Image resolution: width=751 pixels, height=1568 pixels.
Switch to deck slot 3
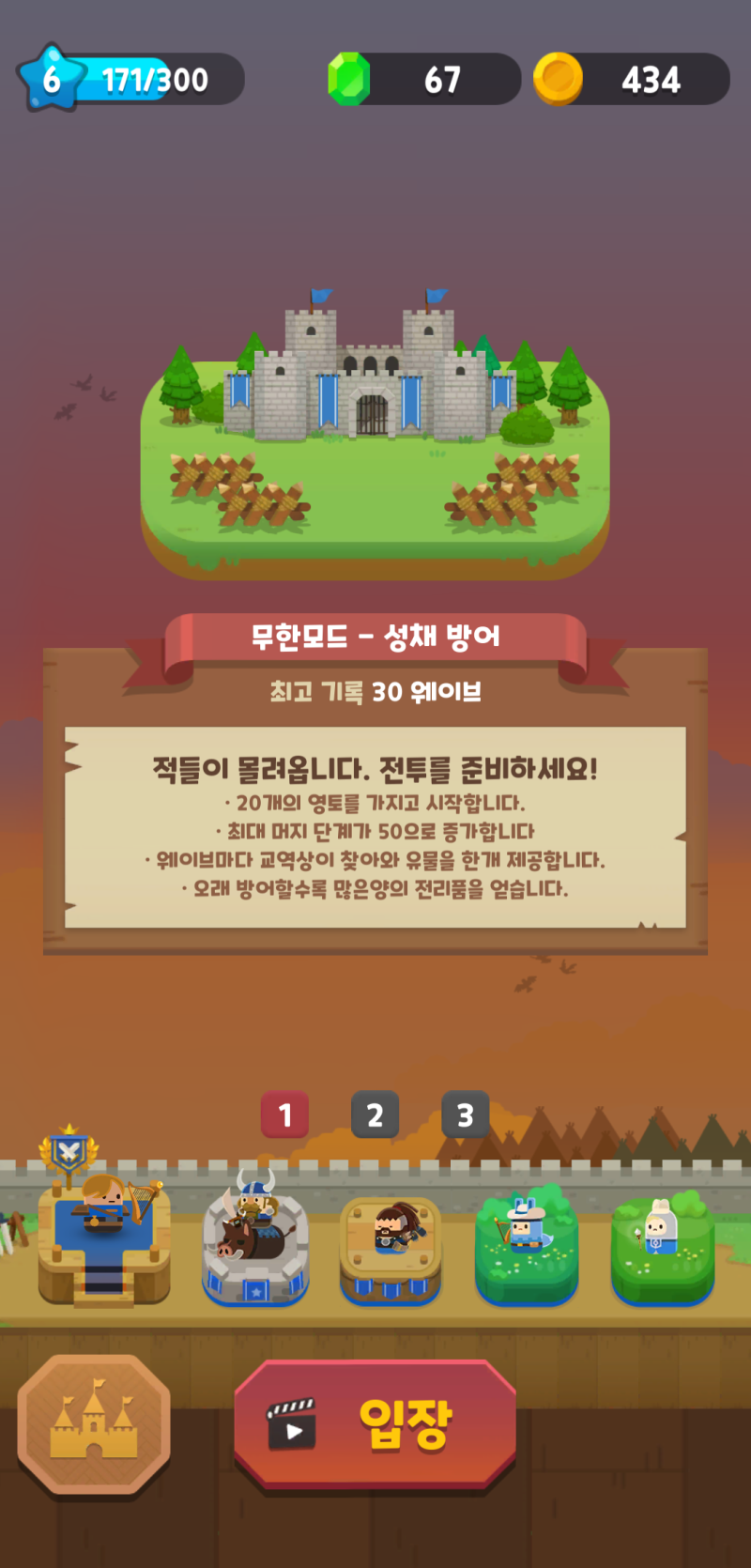coord(466,1115)
